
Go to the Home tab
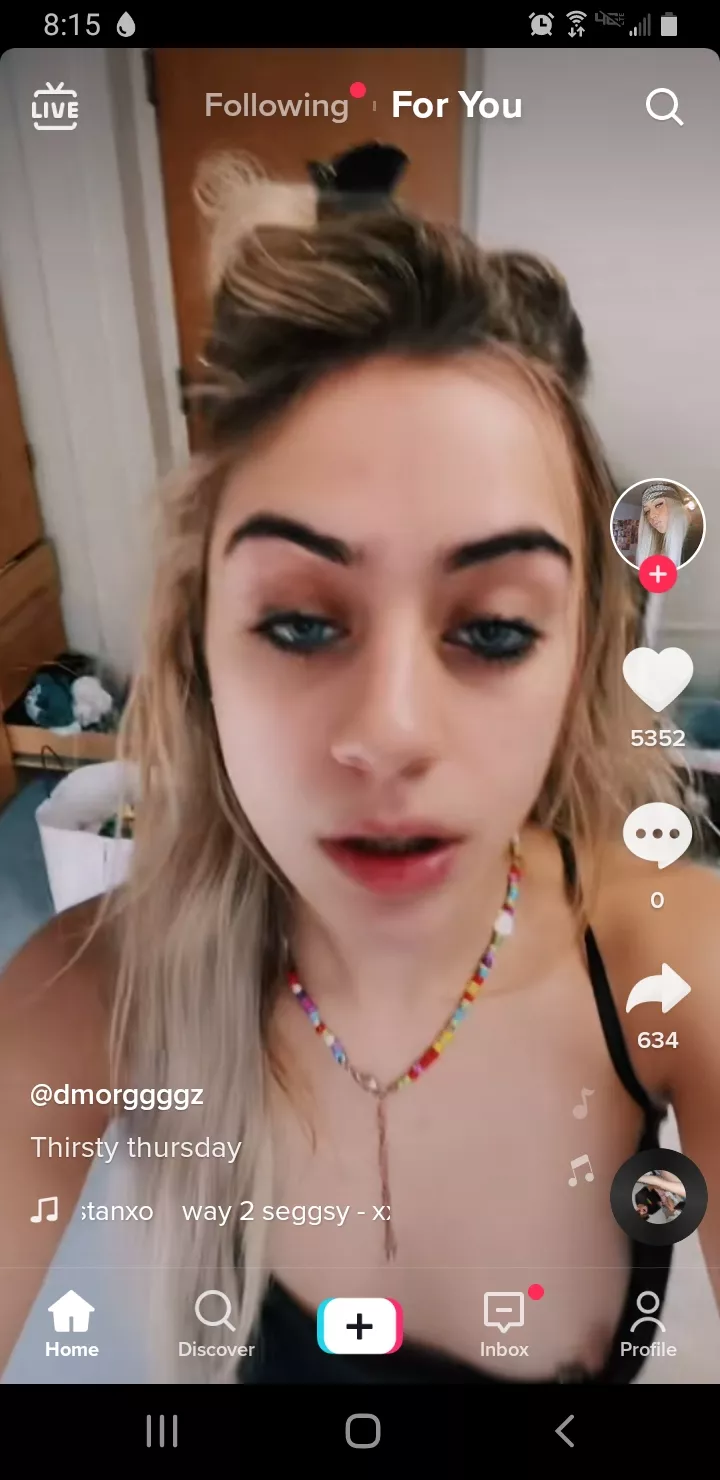click(72, 1323)
